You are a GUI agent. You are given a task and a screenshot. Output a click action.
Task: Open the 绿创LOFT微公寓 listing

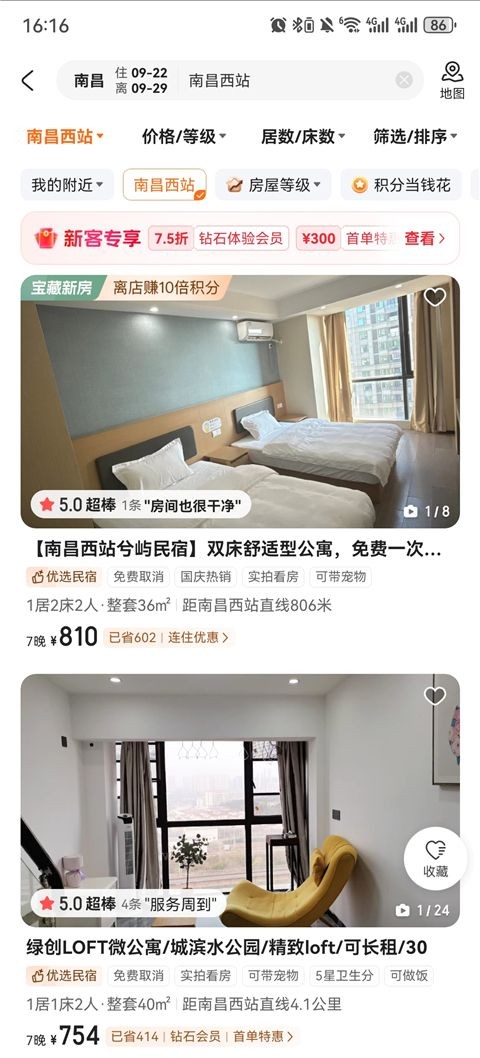coord(227,947)
